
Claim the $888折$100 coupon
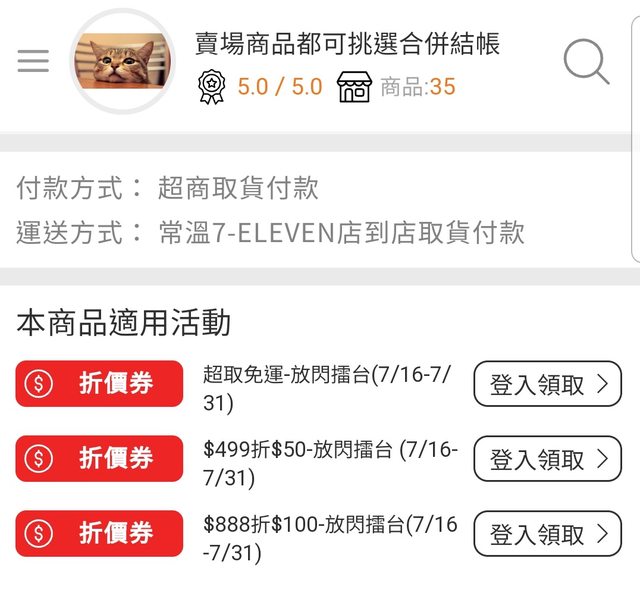pos(547,534)
